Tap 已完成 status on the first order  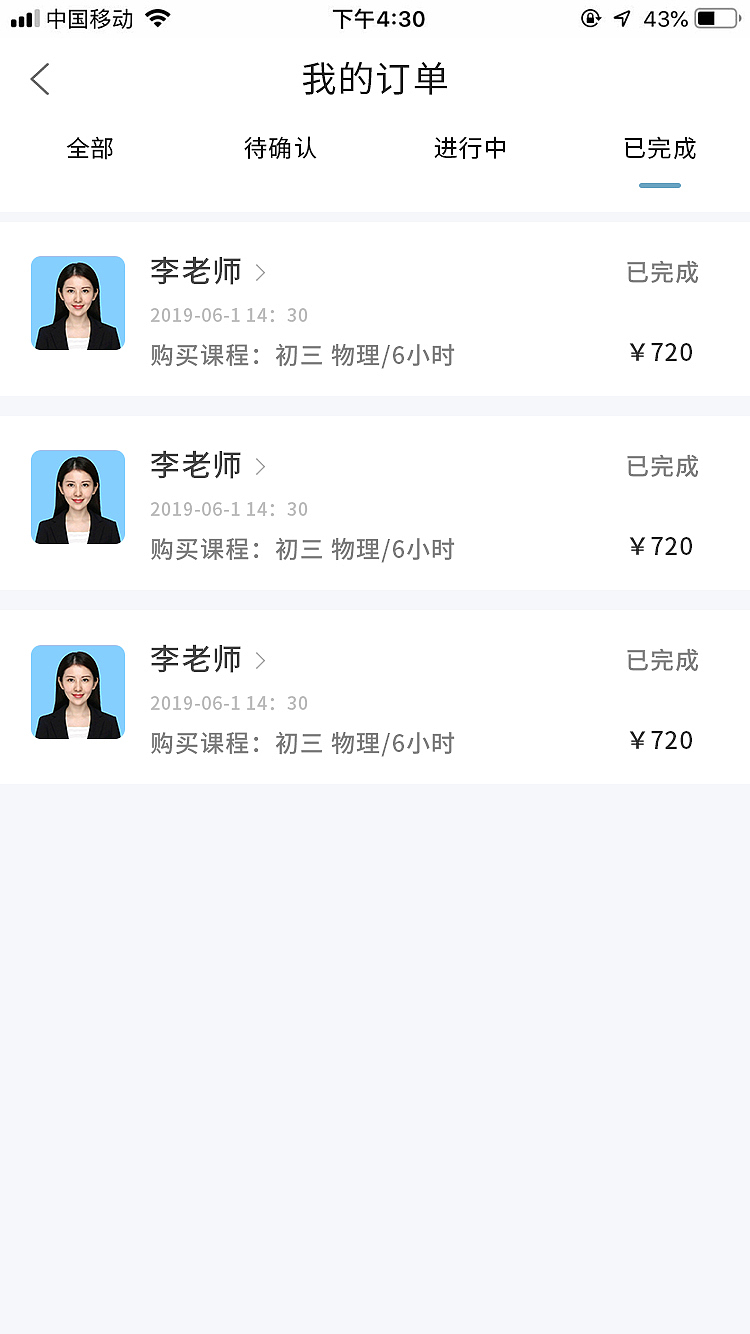click(x=662, y=273)
